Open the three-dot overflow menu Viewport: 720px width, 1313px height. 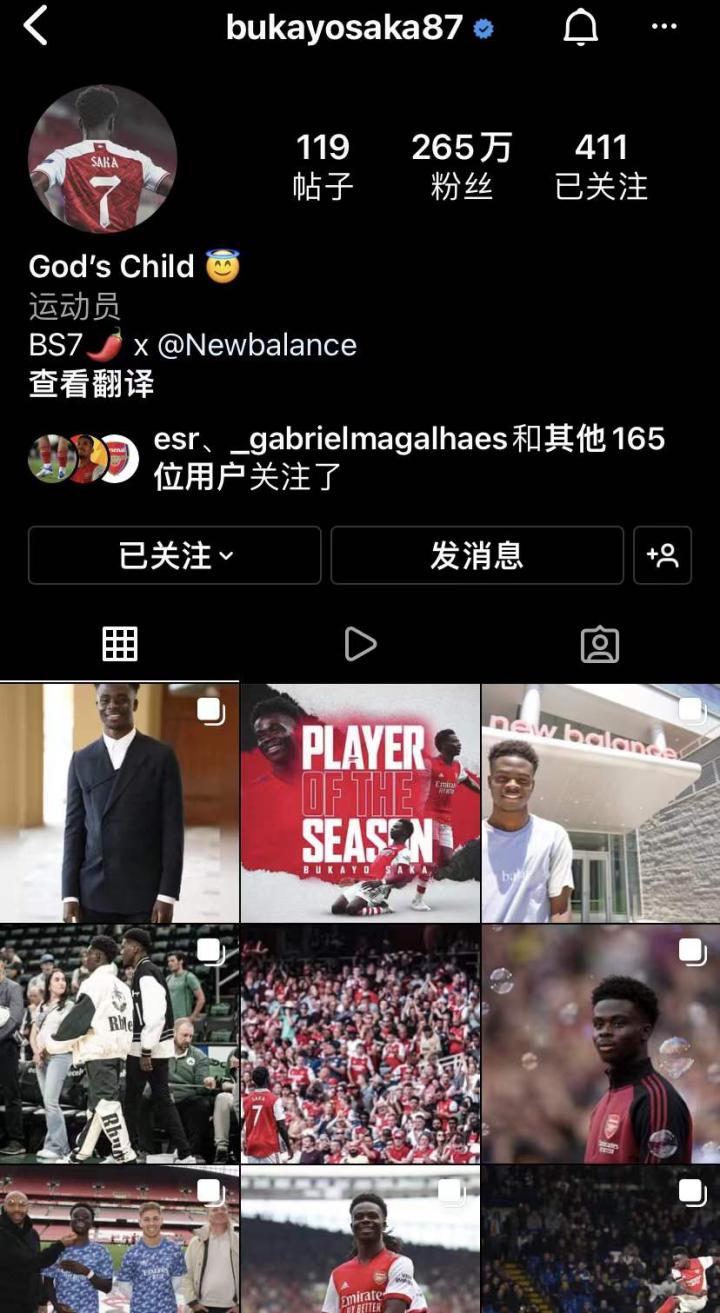click(664, 27)
